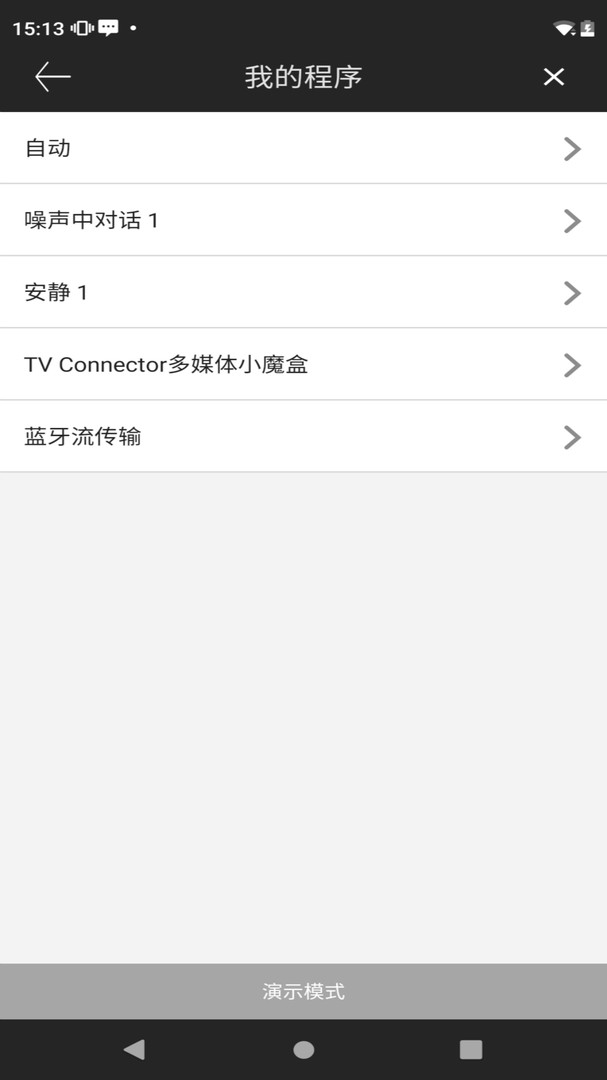Tap the 演示模式 bar
607x1080 pixels.
pos(303,991)
